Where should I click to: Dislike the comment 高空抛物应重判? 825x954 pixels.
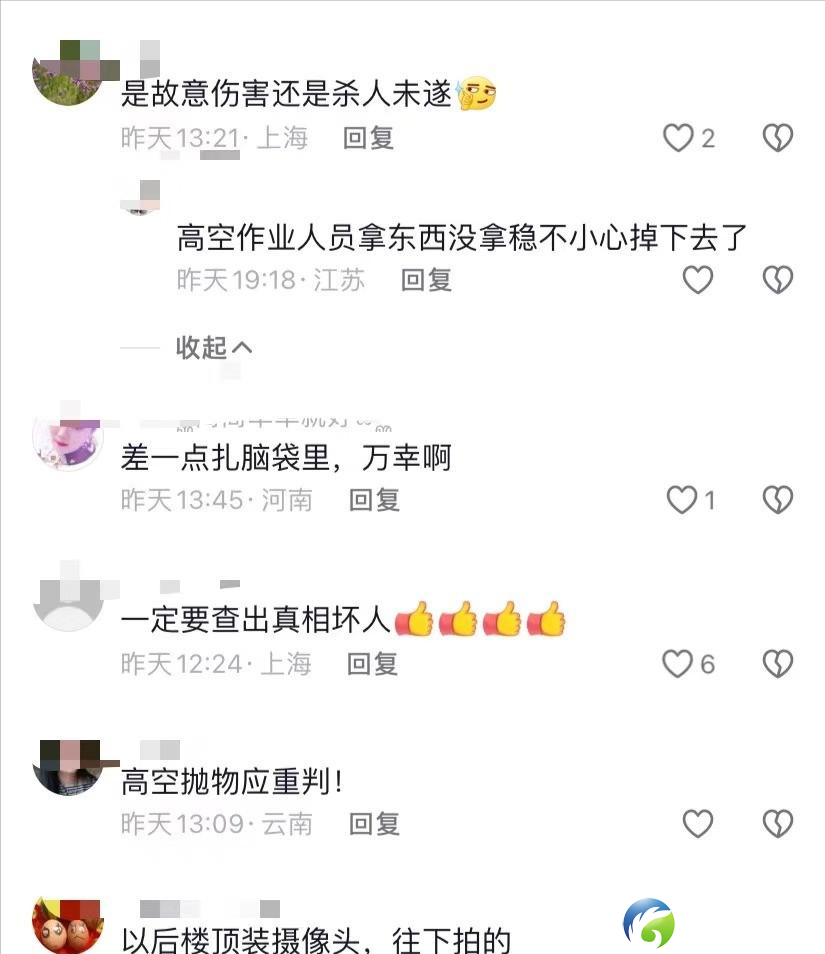tap(778, 824)
